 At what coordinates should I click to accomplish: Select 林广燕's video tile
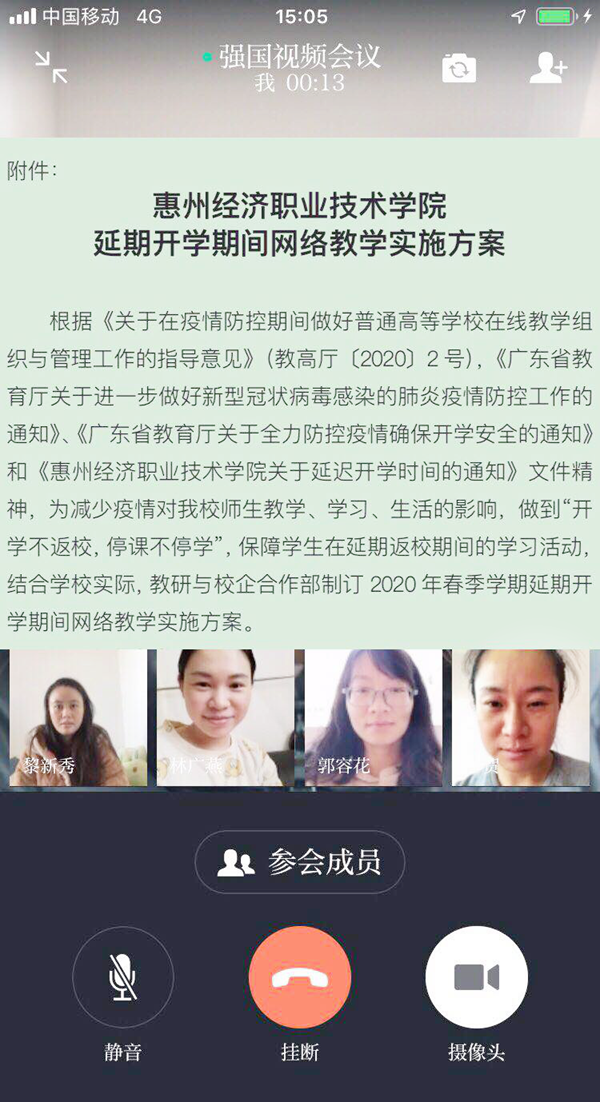pos(225,718)
